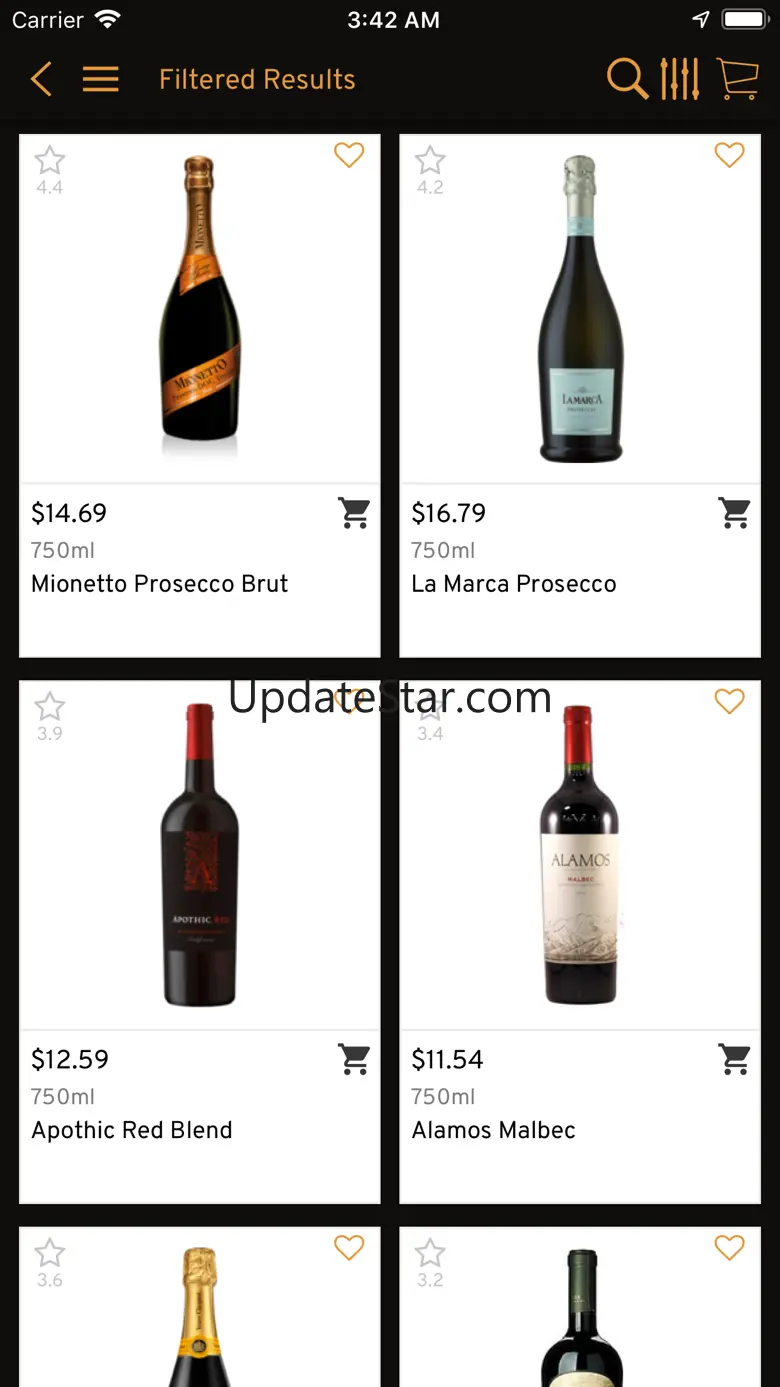This screenshot has height=1387, width=780.
Task: Open the Apothic Red Blend product
Action: coord(200,856)
